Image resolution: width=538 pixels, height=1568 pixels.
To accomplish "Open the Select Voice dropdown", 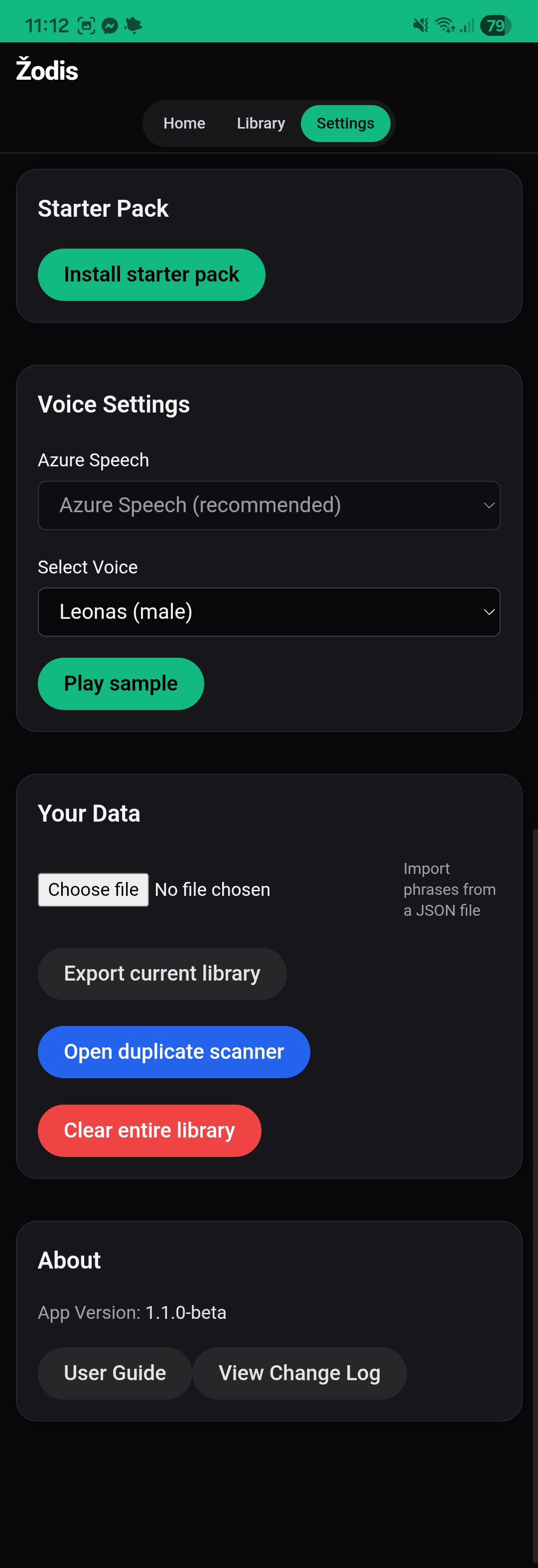I will click(269, 612).
